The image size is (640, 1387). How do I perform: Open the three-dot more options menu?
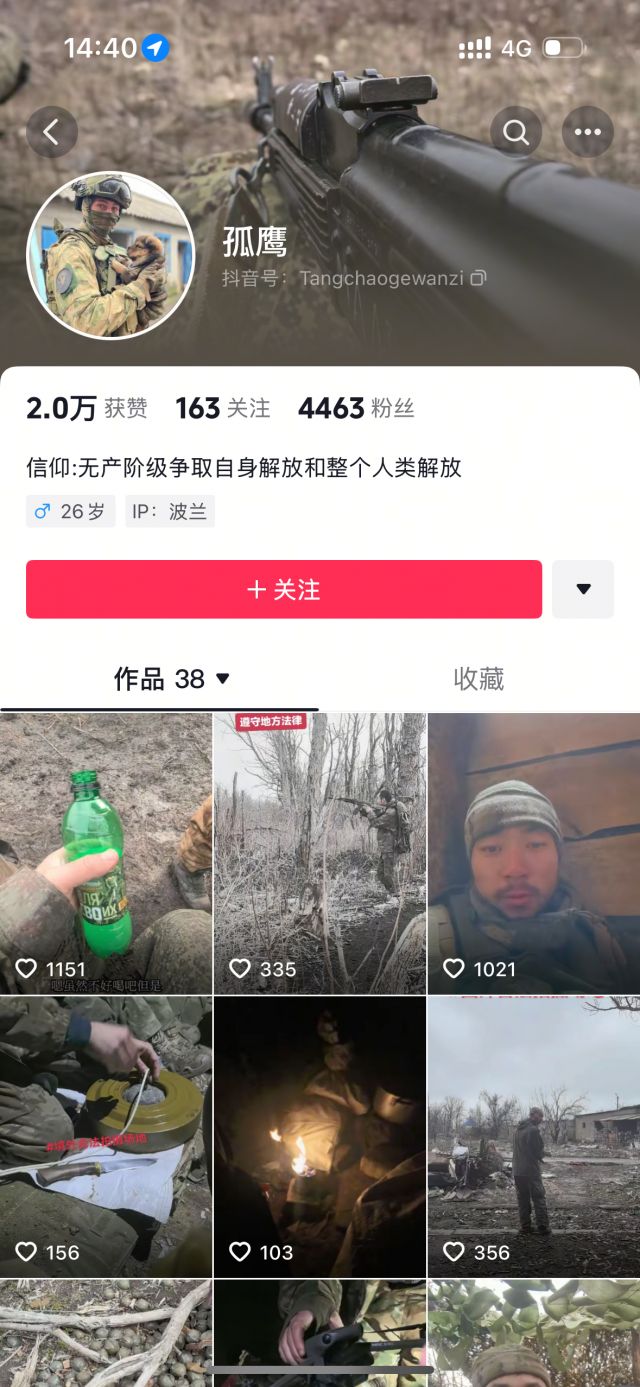coord(587,132)
